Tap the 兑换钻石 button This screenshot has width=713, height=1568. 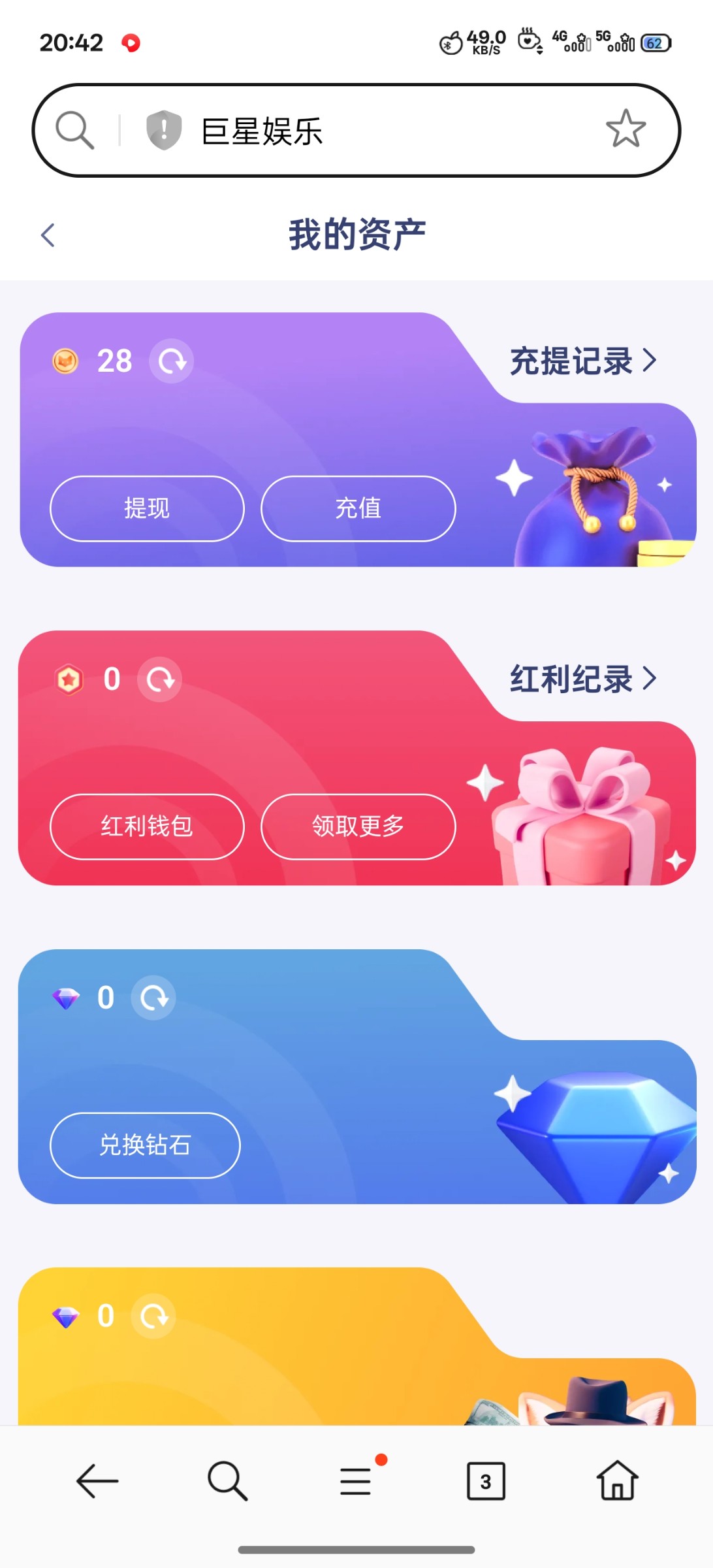pyautogui.click(x=145, y=1145)
